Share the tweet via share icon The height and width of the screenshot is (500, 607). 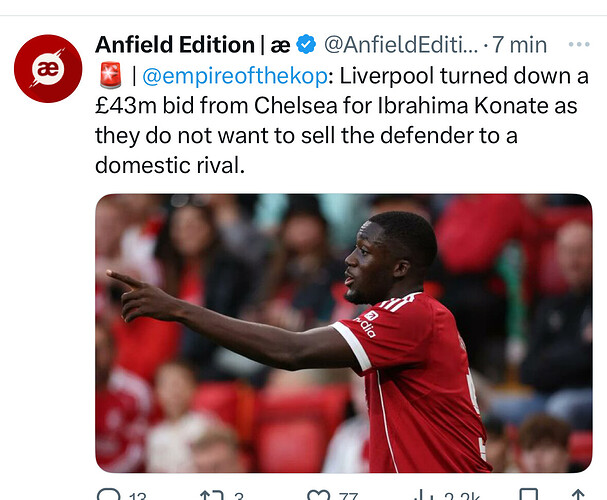(579, 494)
